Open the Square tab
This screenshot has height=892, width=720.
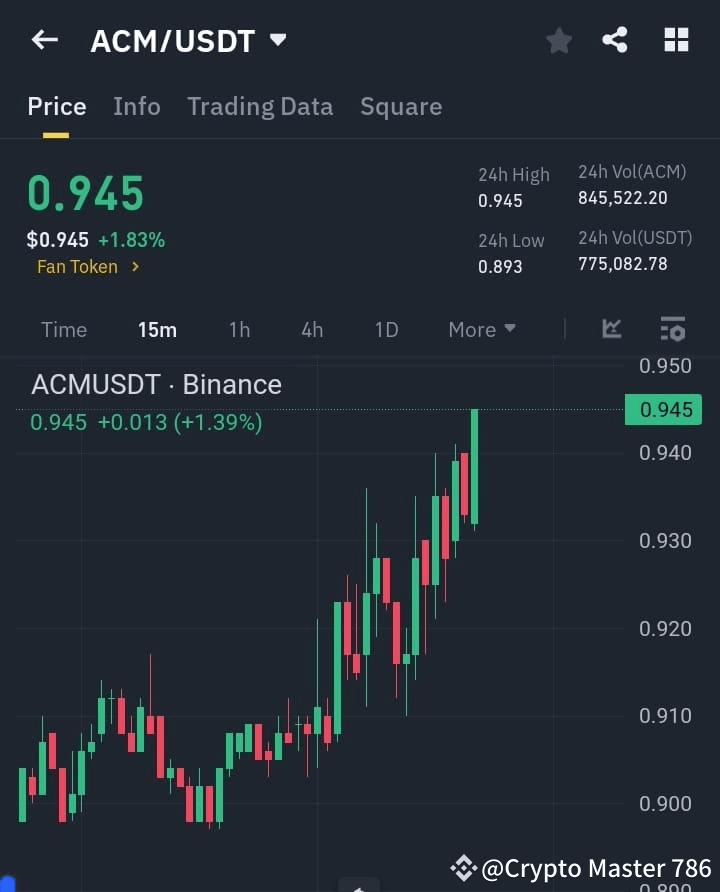[401, 106]
